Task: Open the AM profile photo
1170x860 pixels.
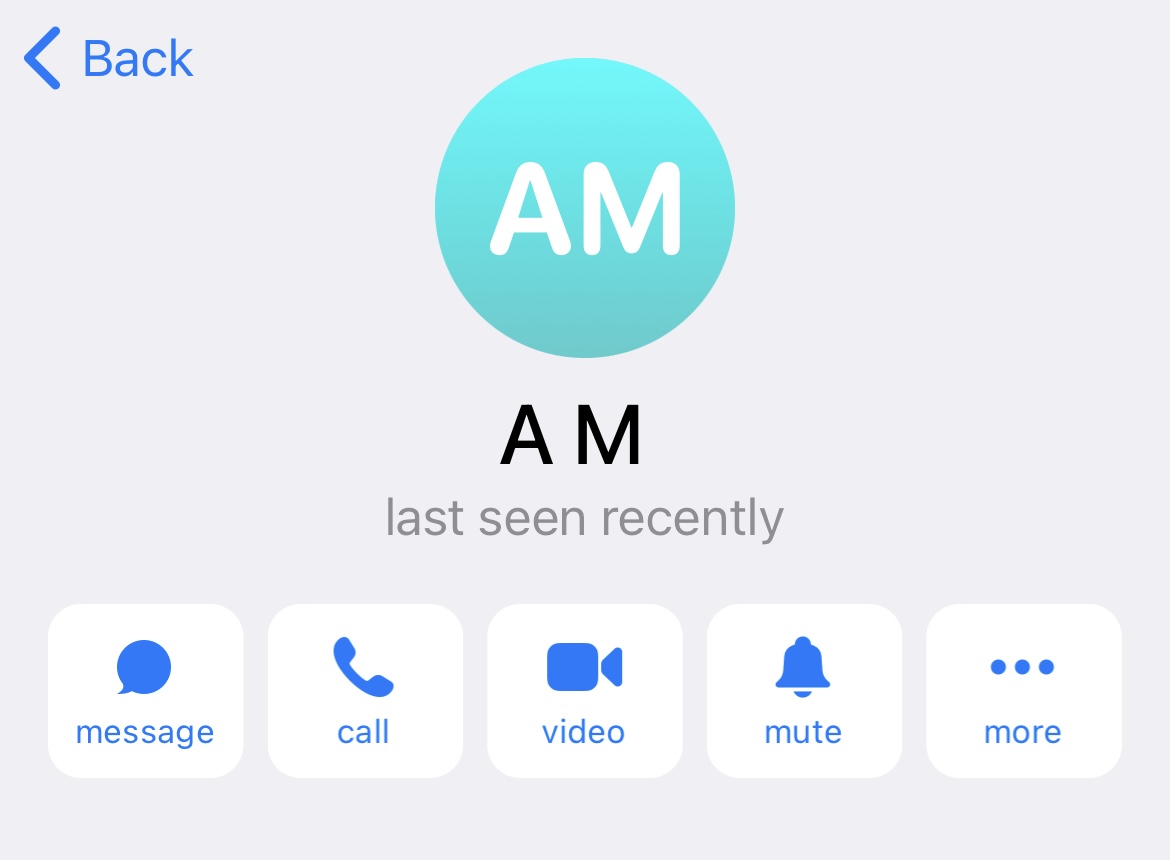Action: point(585,208)
